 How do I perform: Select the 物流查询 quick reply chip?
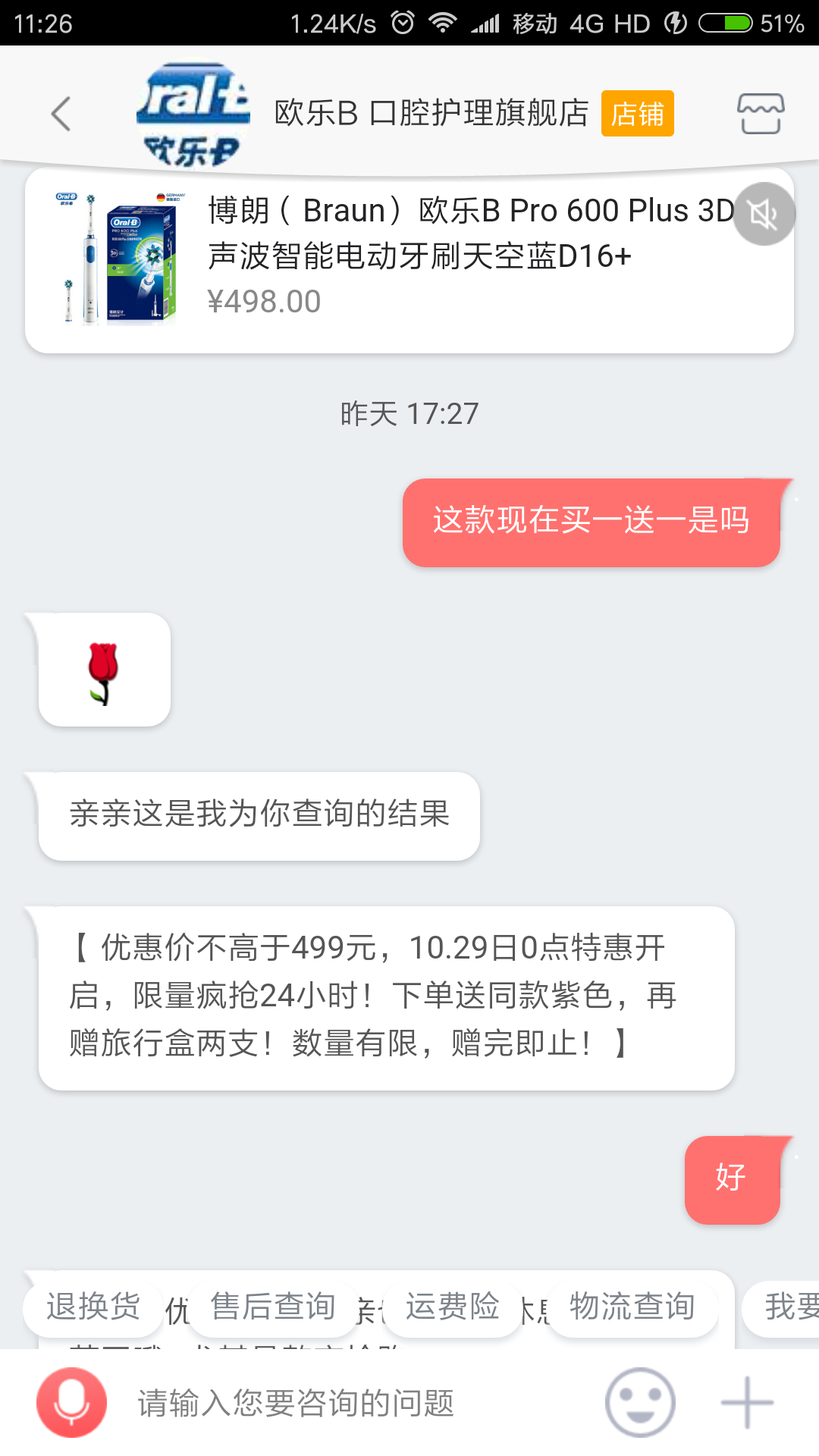(x=632, y=1306)
